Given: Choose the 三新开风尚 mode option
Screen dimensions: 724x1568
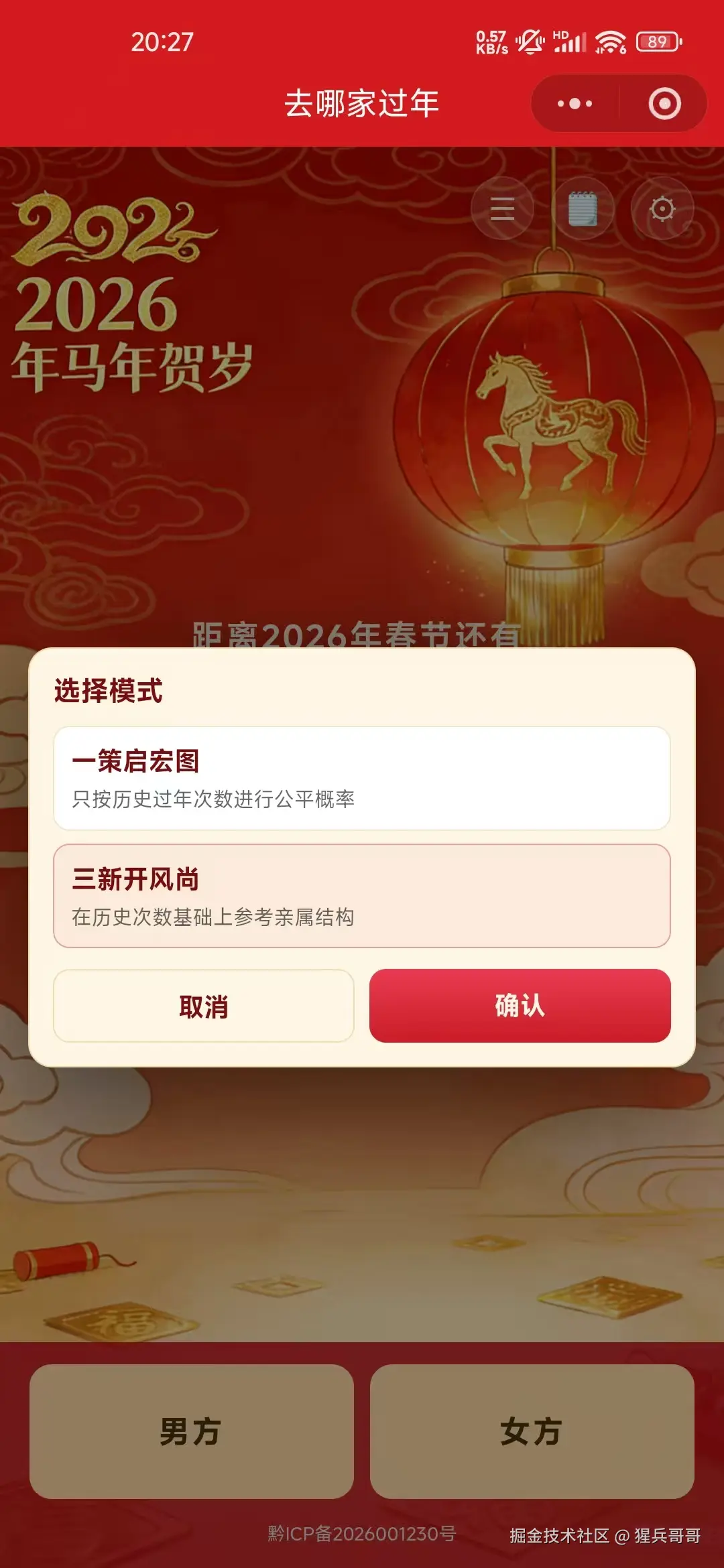Looking at the screenshot, I should pyautogui.click(x=362, y=896).
